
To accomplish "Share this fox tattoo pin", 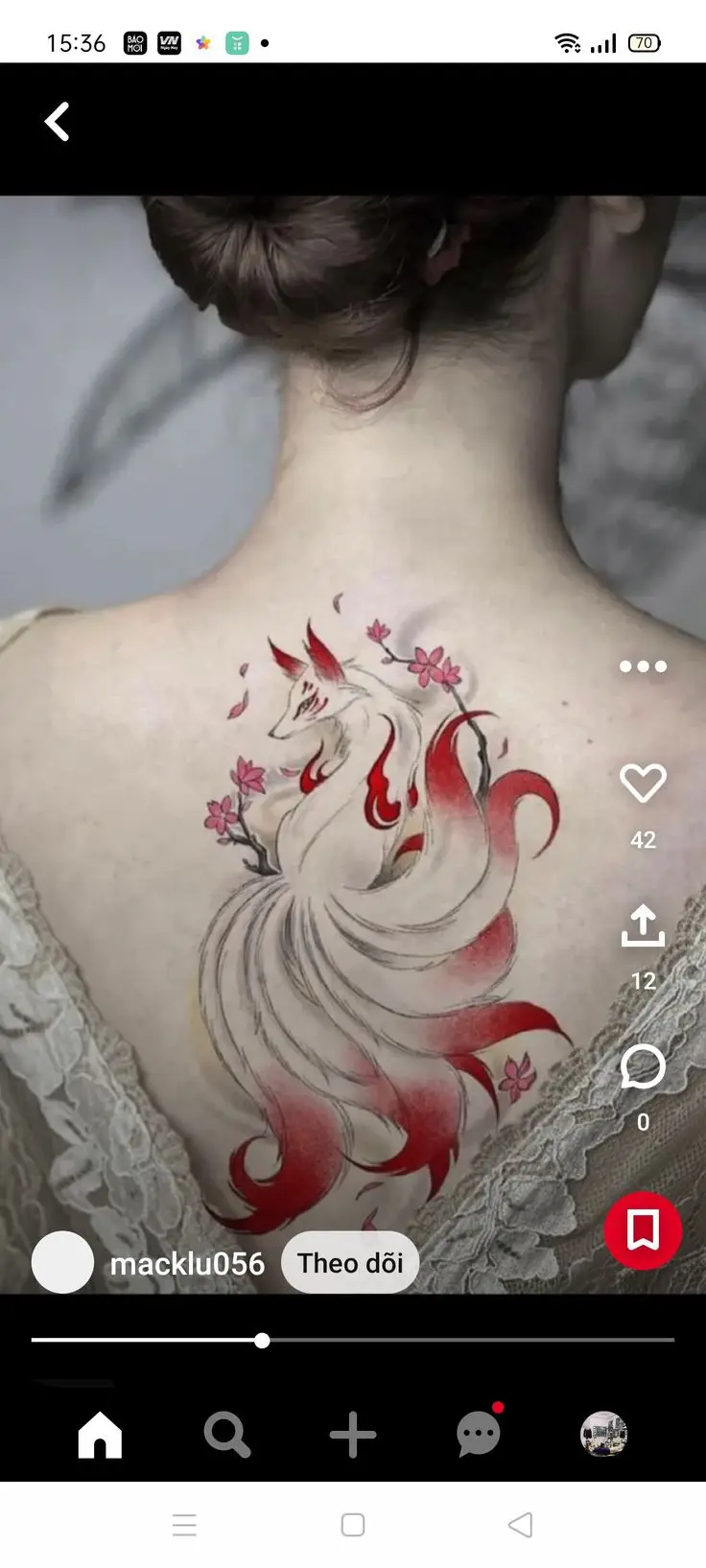I will click(643, 926).
